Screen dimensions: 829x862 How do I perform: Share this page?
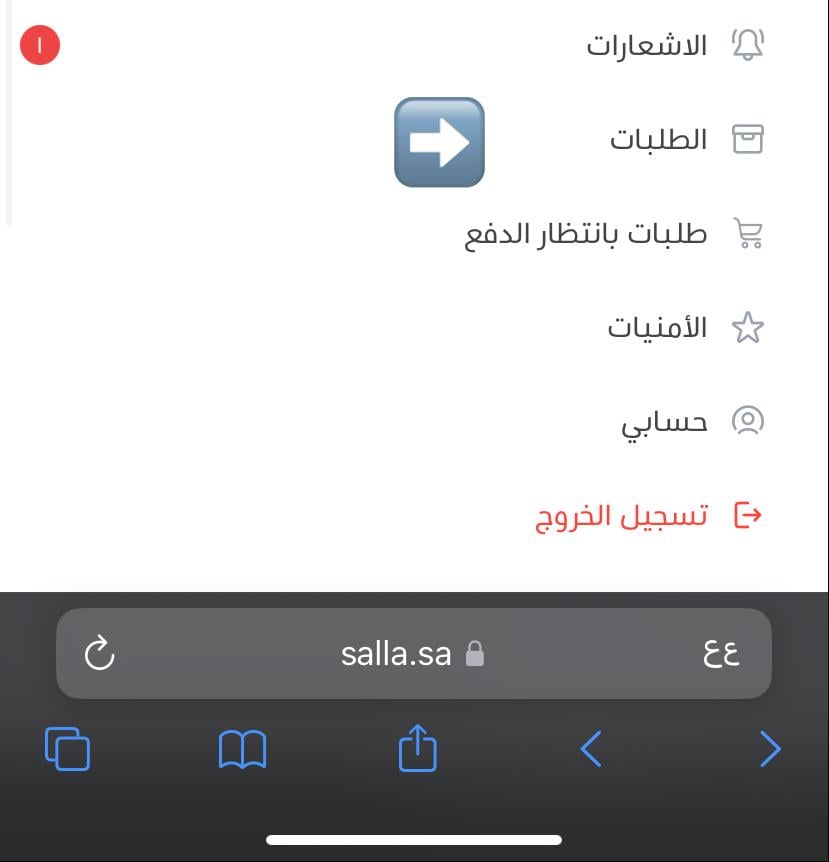pyautogui.click(x=418, y=749)
